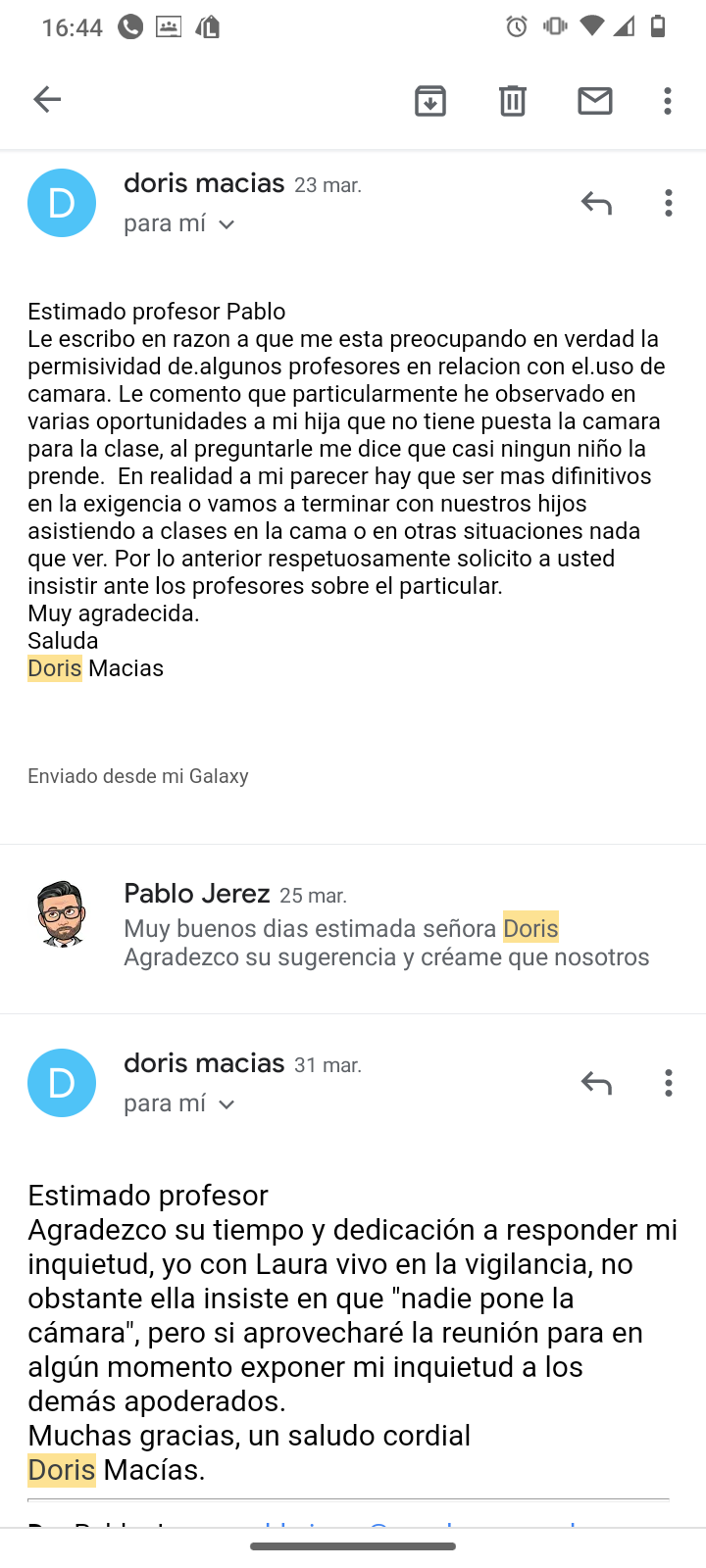Image resolution: width=706 pixels, height=1568 pixels.
Task: Reply to the 31 mar. message
Action: [x=596, y=1083]
